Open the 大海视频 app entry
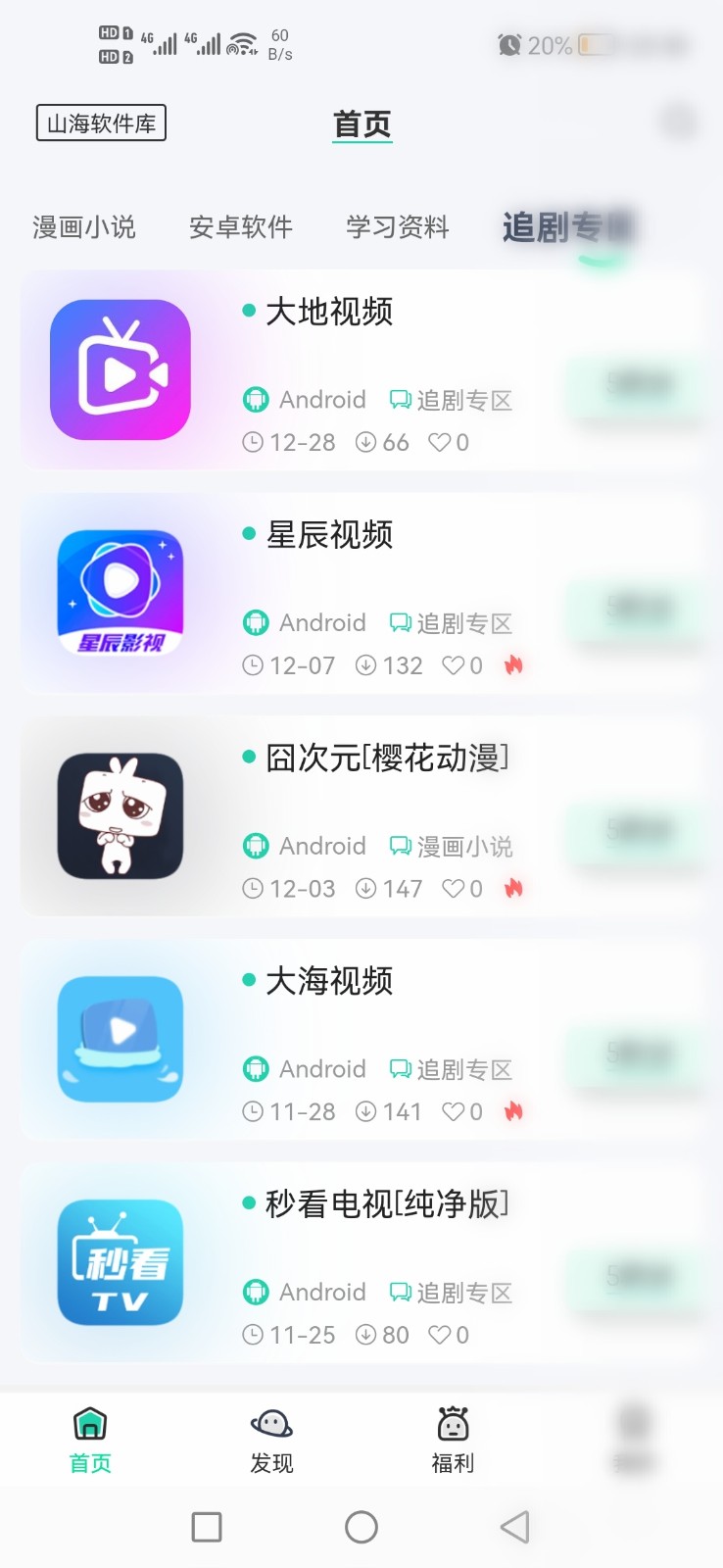Image resolution: width=723 pixels, height=1568 pixels. (x=329, y=981)
